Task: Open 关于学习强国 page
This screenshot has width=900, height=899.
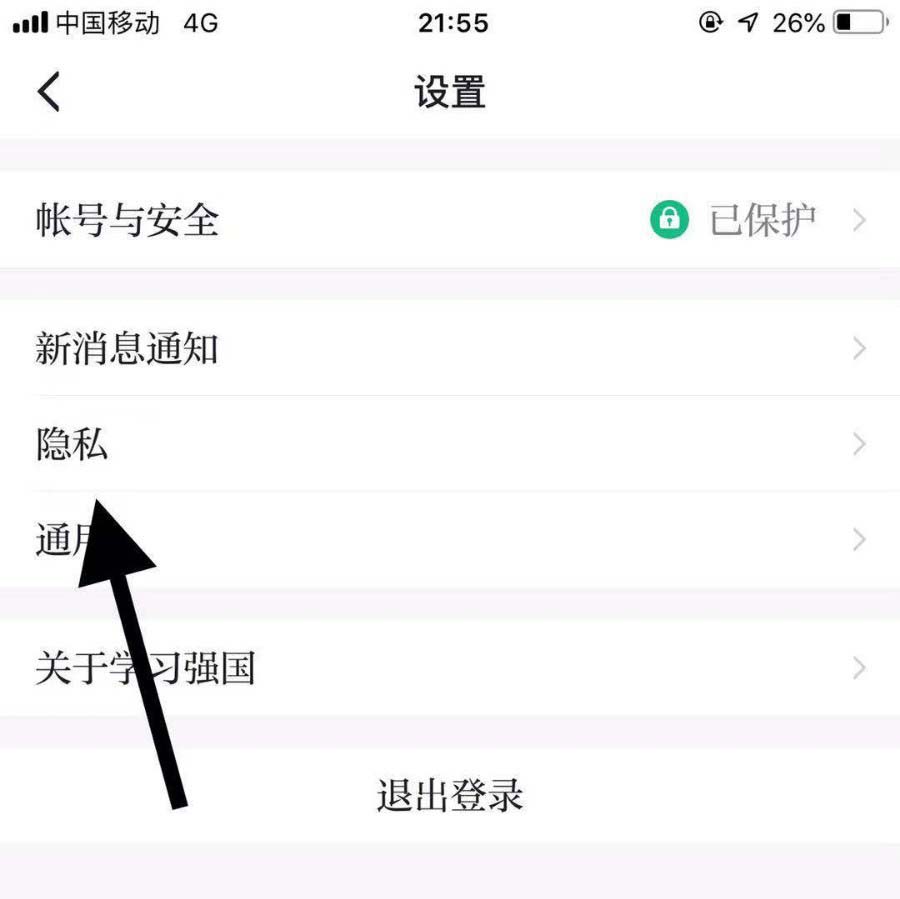Action: [450, 667]
